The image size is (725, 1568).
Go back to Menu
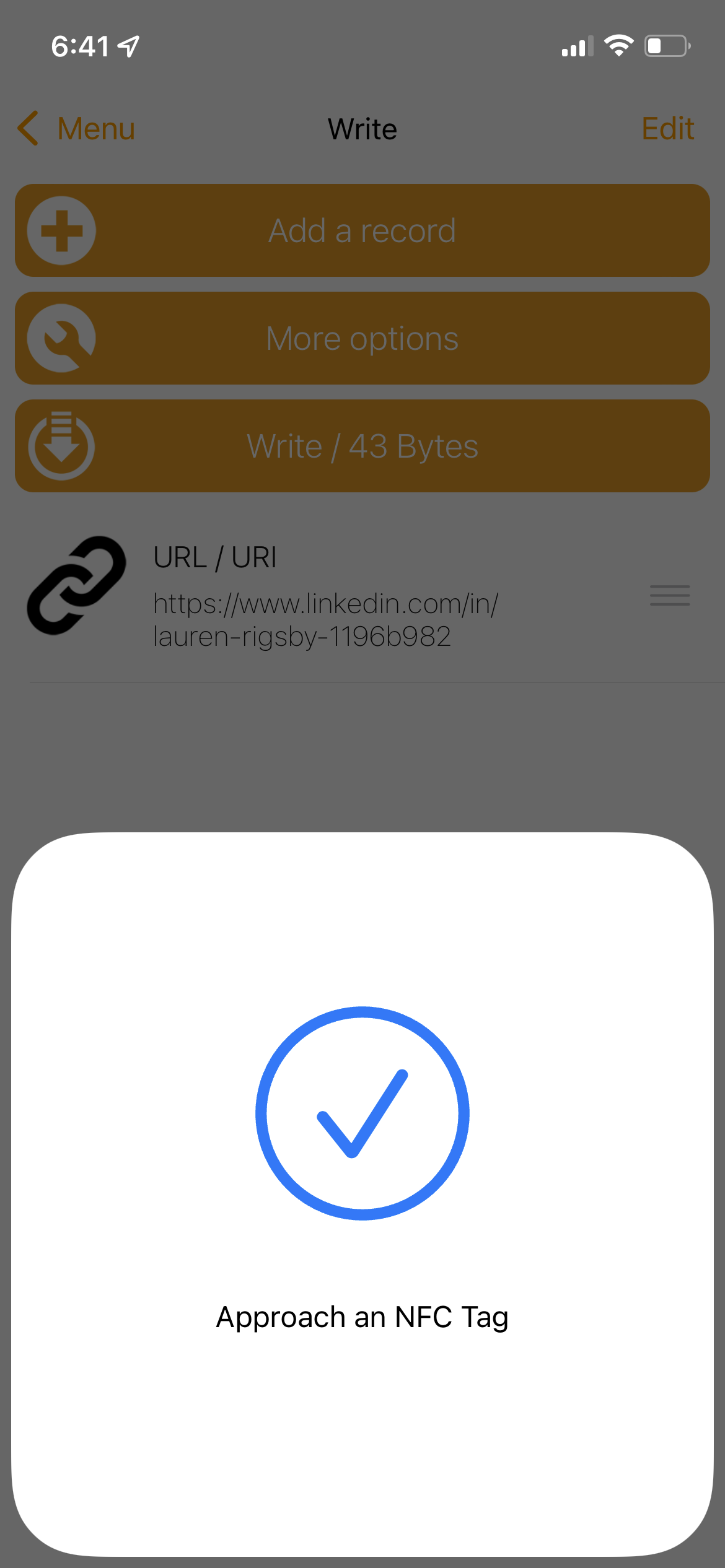(77, 129)
